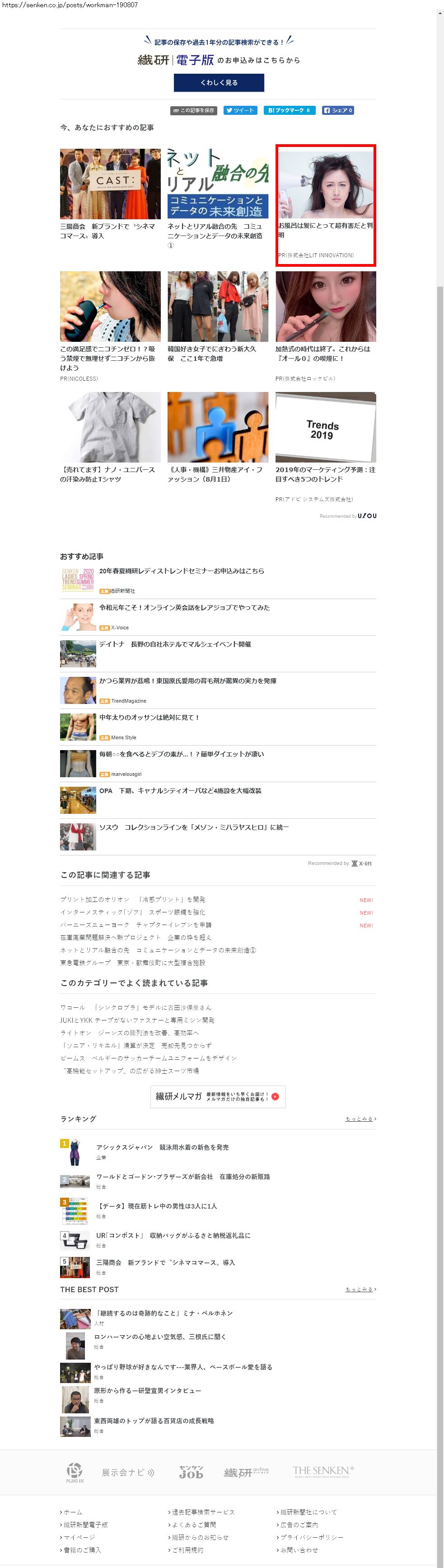This screenshot has height=1568, width=444.
Task: Save this article with この記事を保存
Action: 193,110
